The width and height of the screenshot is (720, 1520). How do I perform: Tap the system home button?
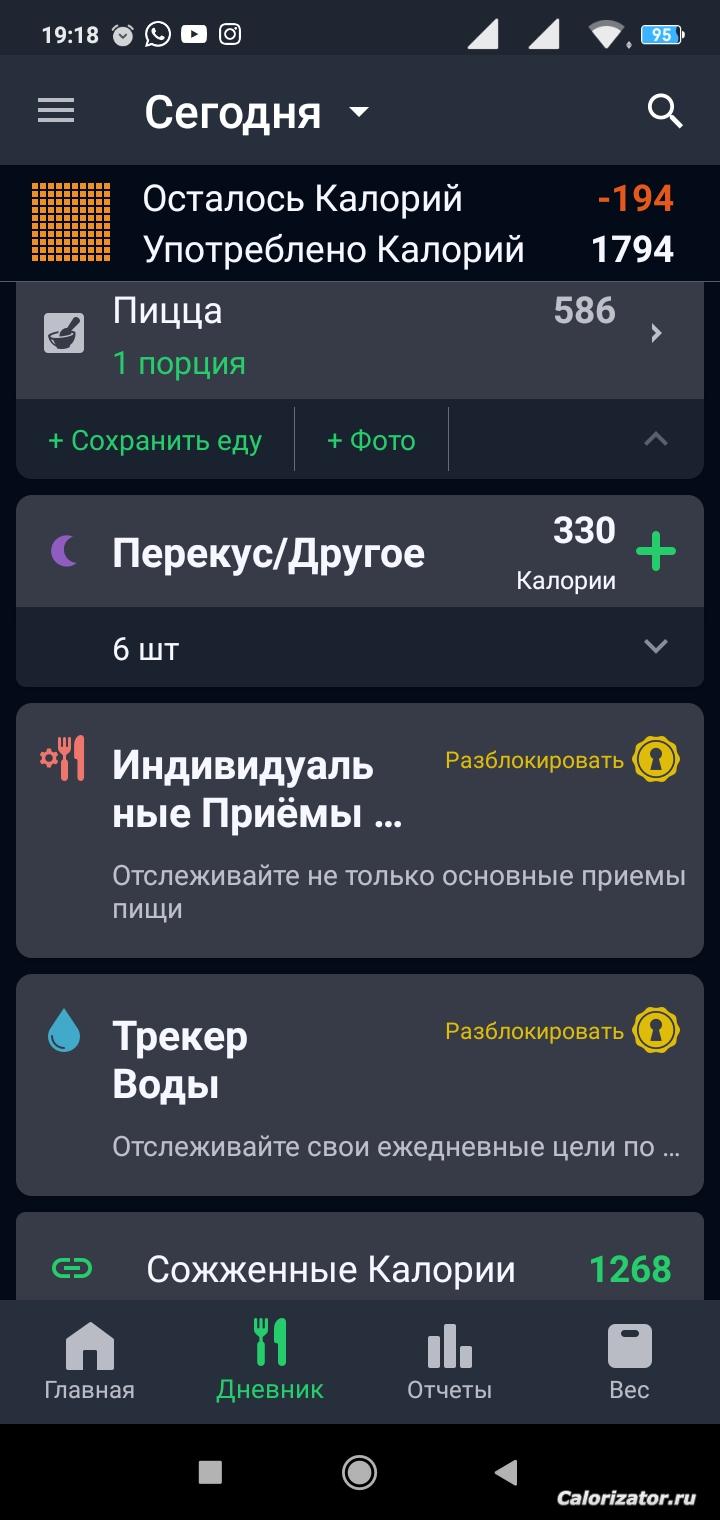pyautogui.click(x=359, y=1471)
